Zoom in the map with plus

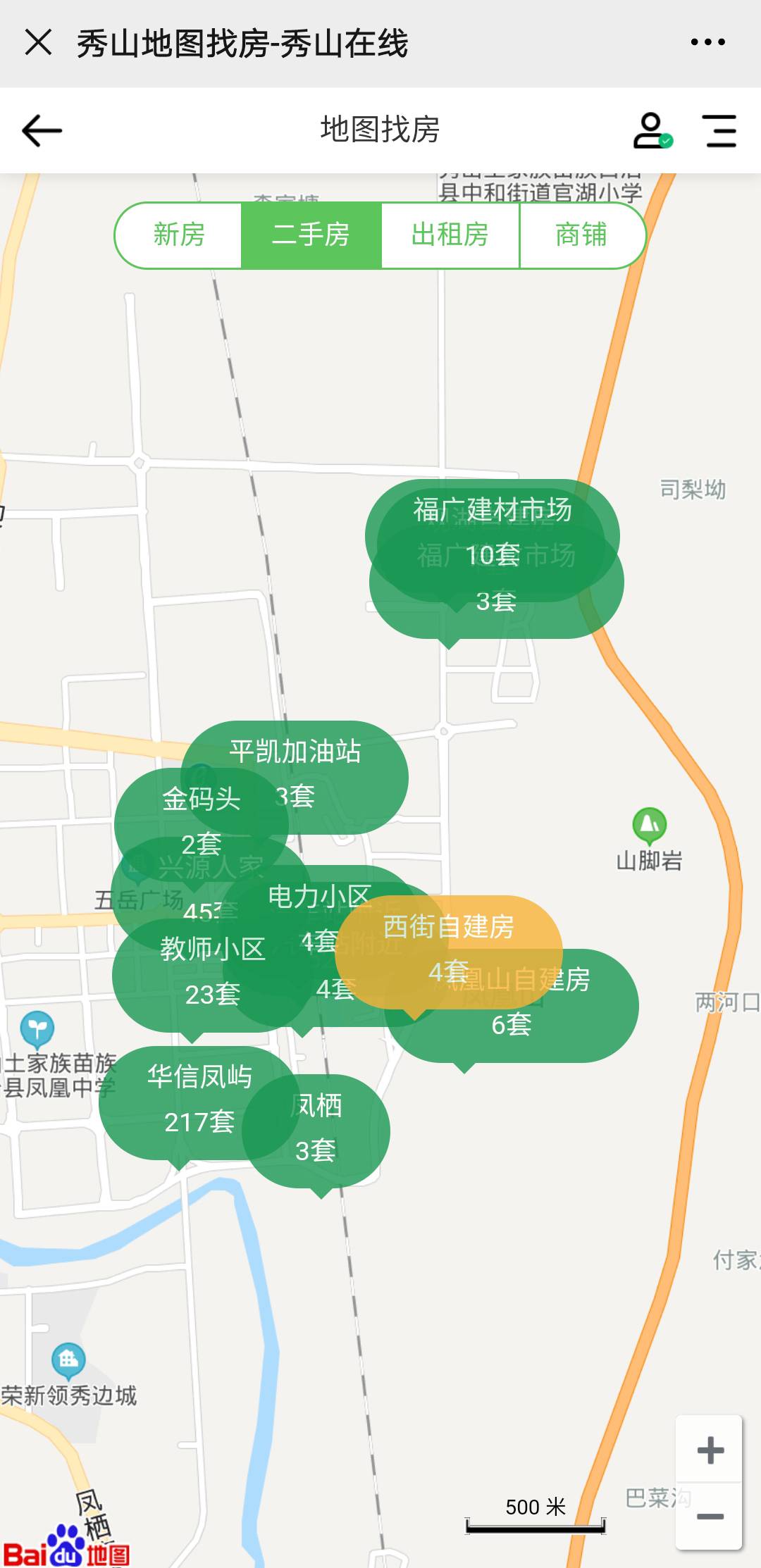[x=710, y=1450]
